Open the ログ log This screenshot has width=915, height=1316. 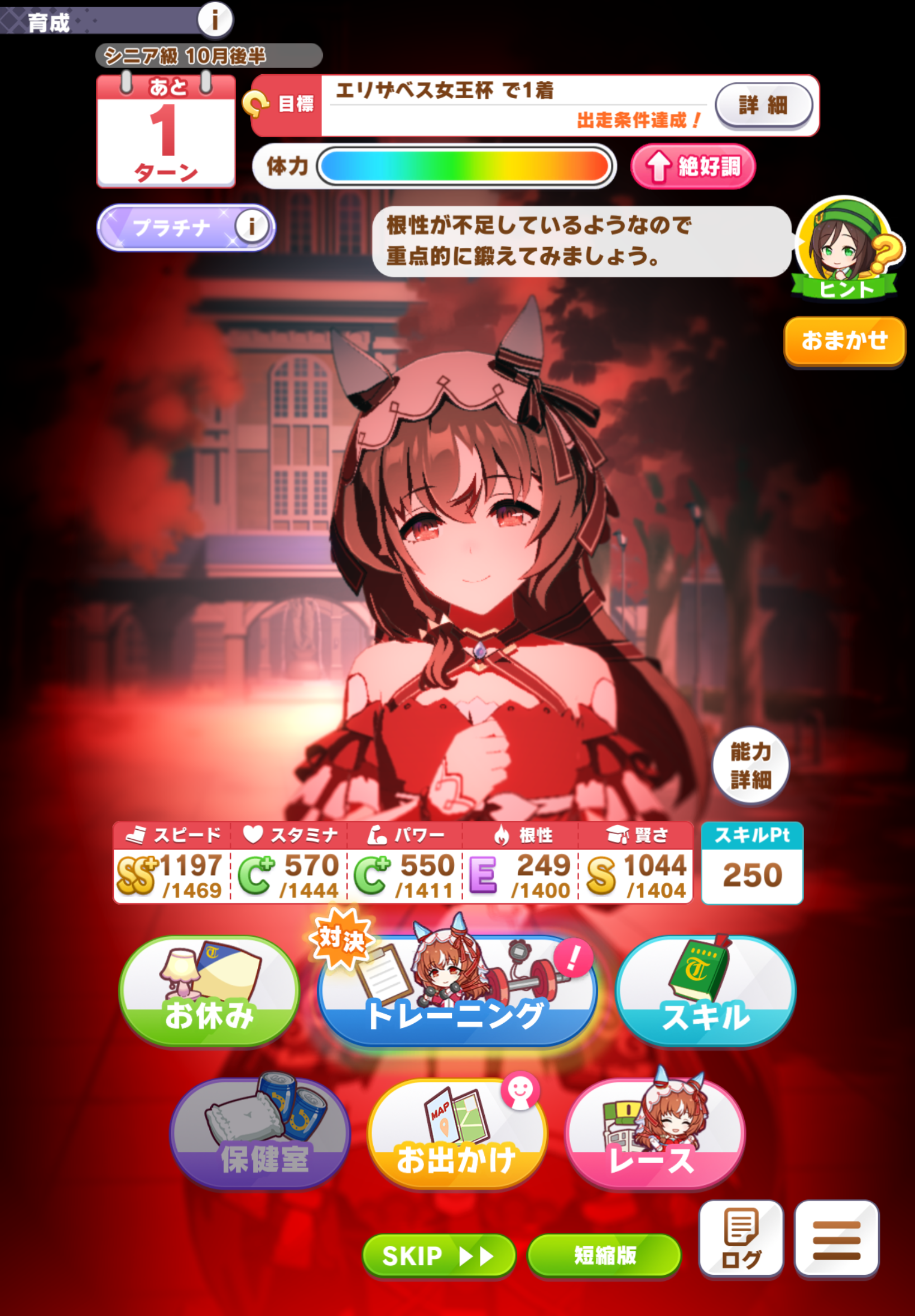point(741,1238)
